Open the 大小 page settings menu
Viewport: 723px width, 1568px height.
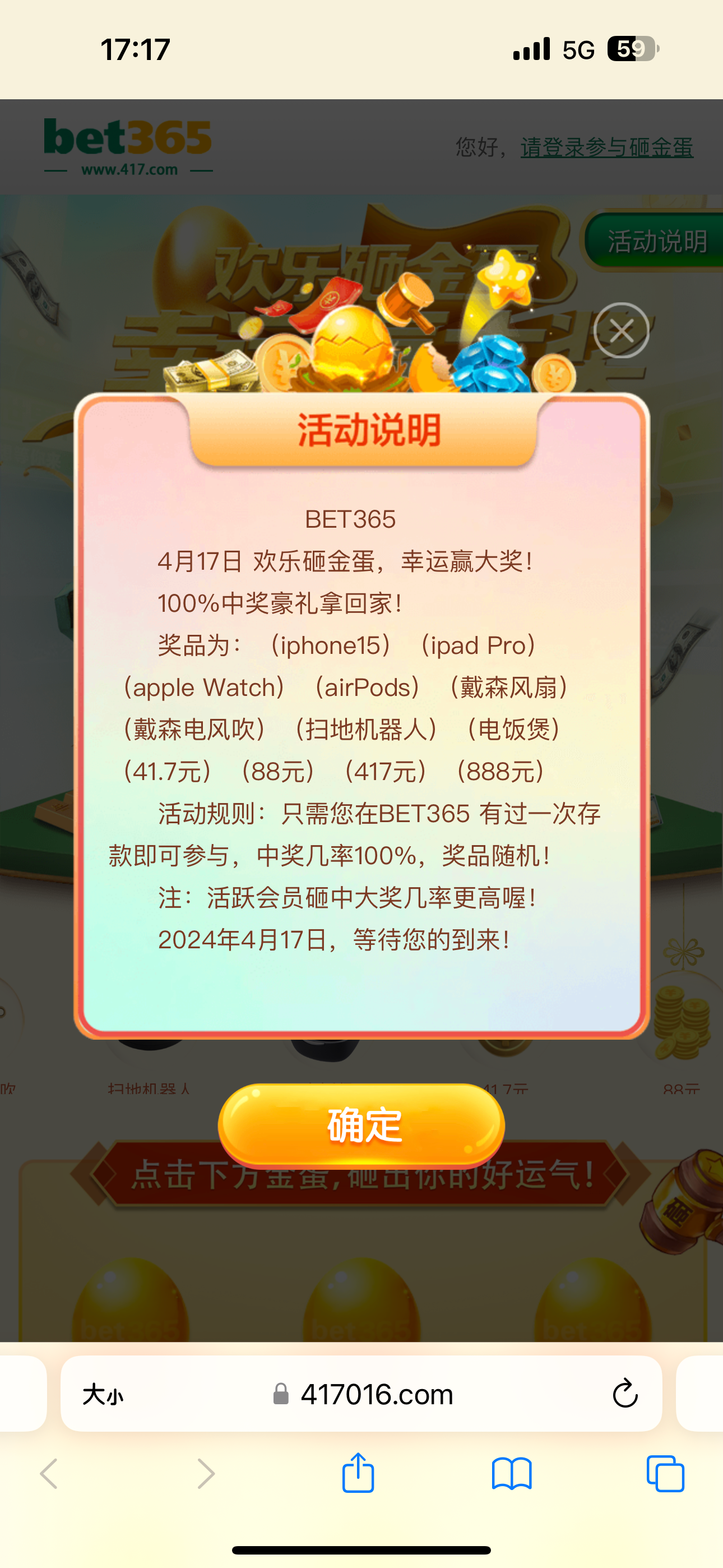click(103, 1394)
